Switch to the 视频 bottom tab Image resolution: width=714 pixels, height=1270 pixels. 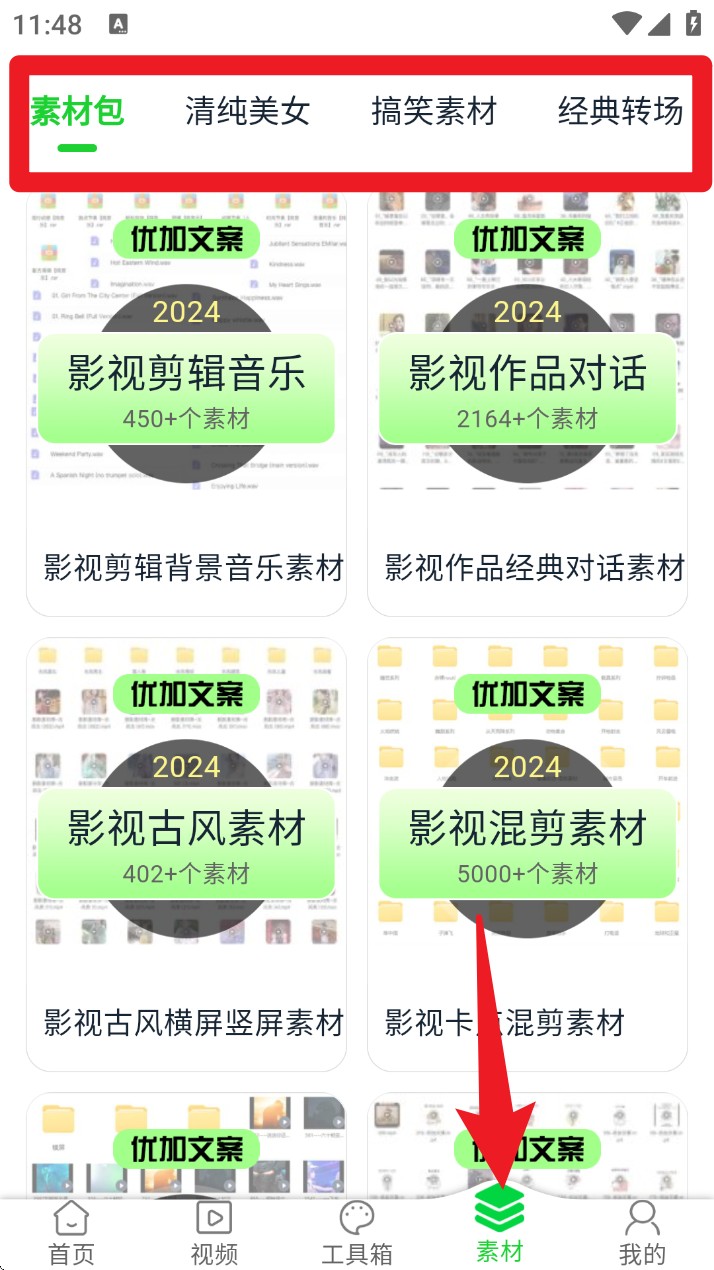click(x=214, y=1233)
